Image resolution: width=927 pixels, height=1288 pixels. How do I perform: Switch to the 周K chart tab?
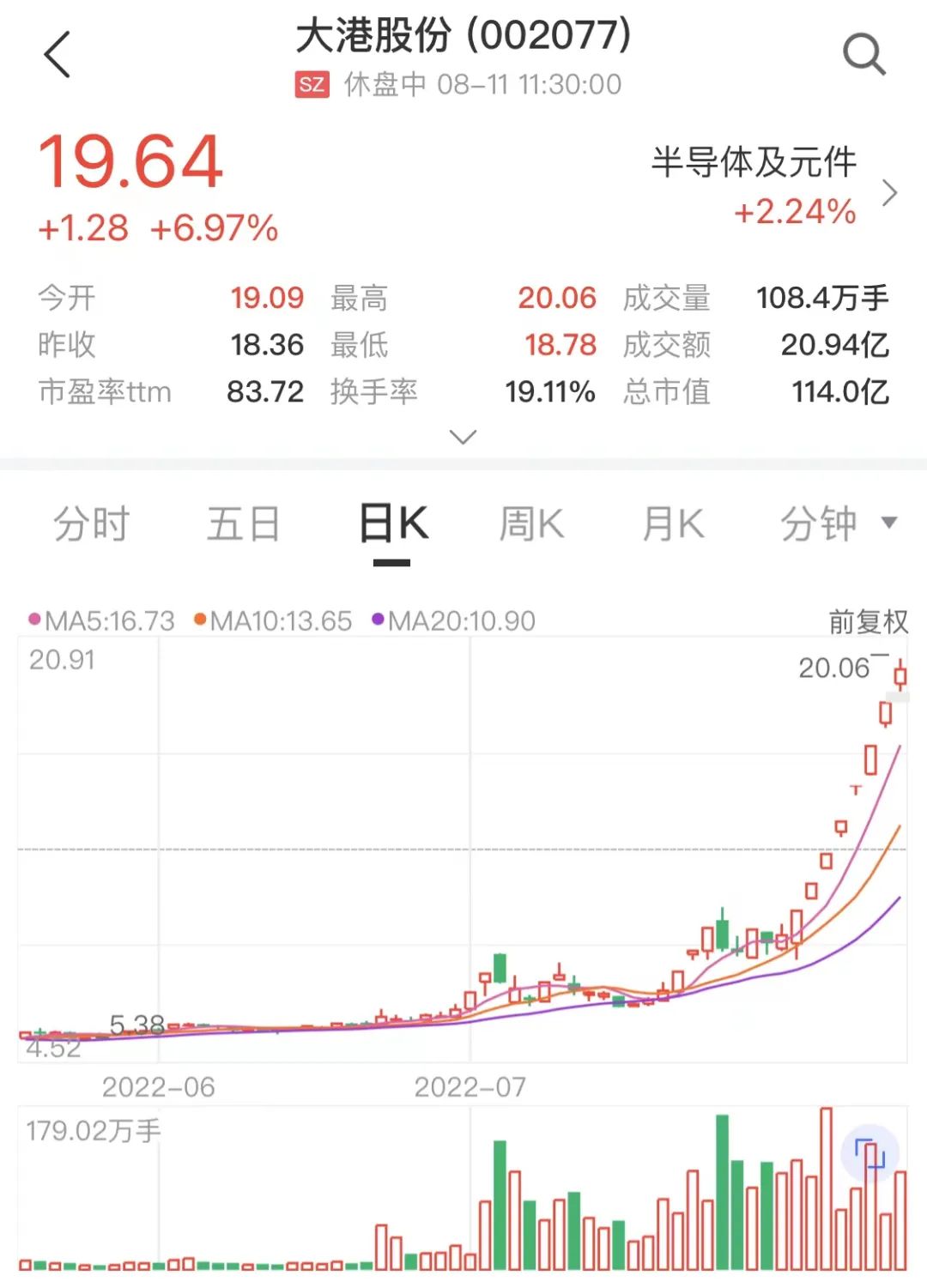coord(531,523)
